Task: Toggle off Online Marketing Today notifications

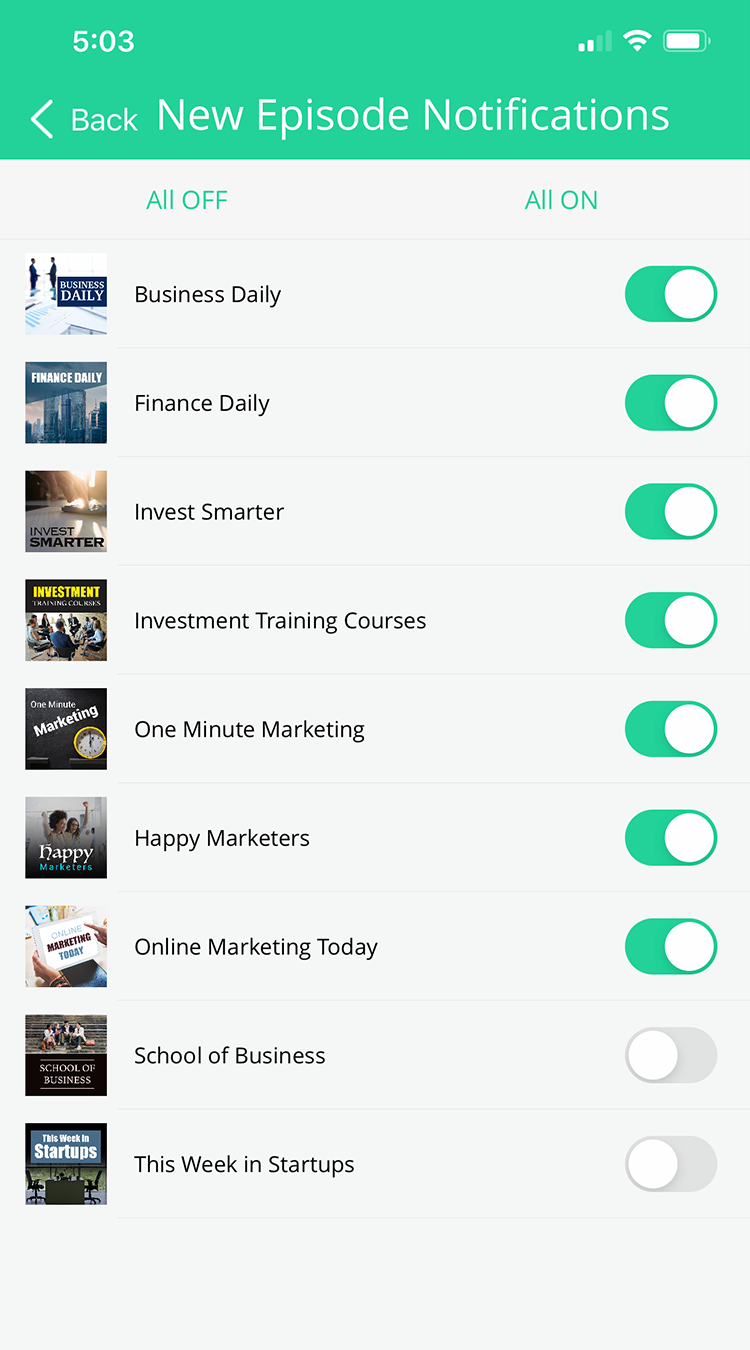Action: (x=671, y=946)
